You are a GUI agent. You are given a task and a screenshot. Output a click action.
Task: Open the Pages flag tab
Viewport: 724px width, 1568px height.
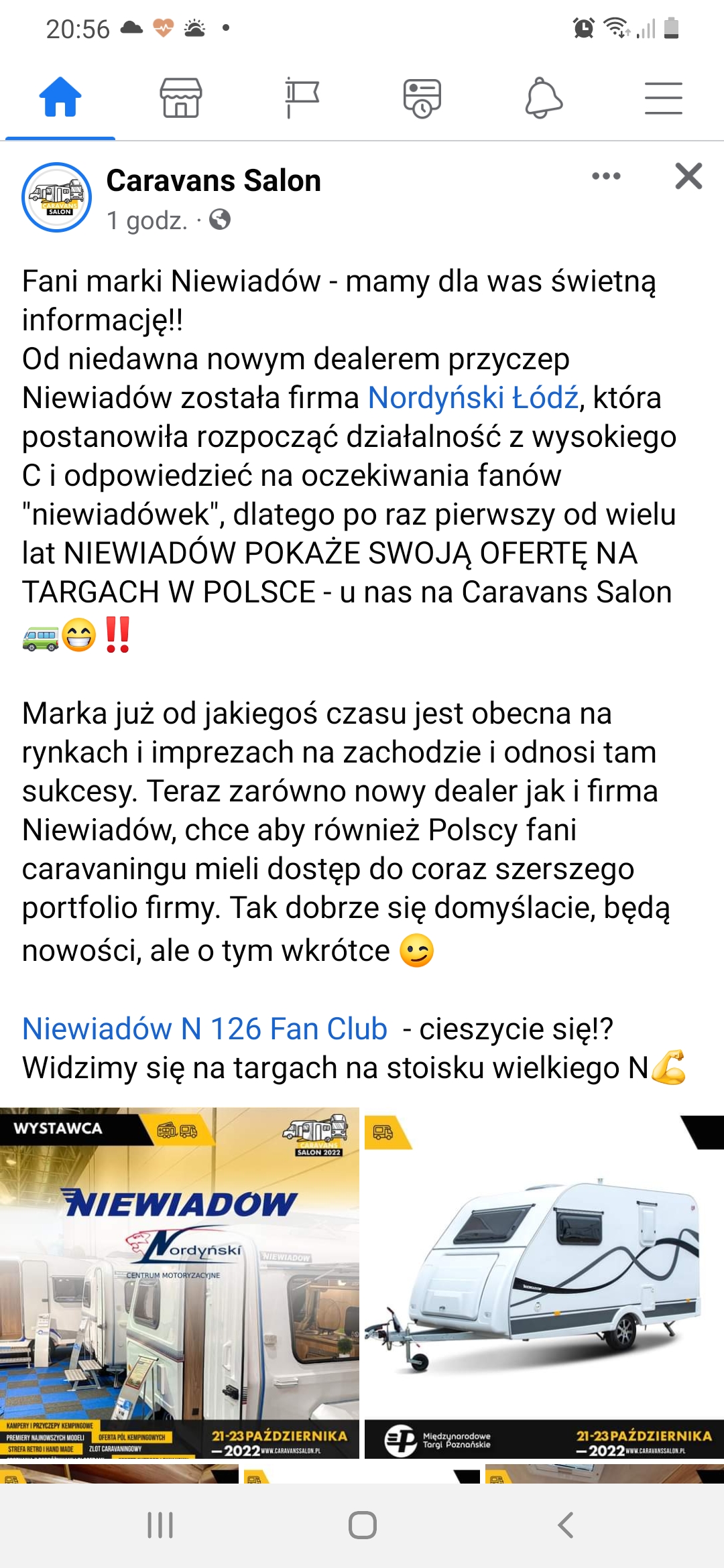click(302, 98)
